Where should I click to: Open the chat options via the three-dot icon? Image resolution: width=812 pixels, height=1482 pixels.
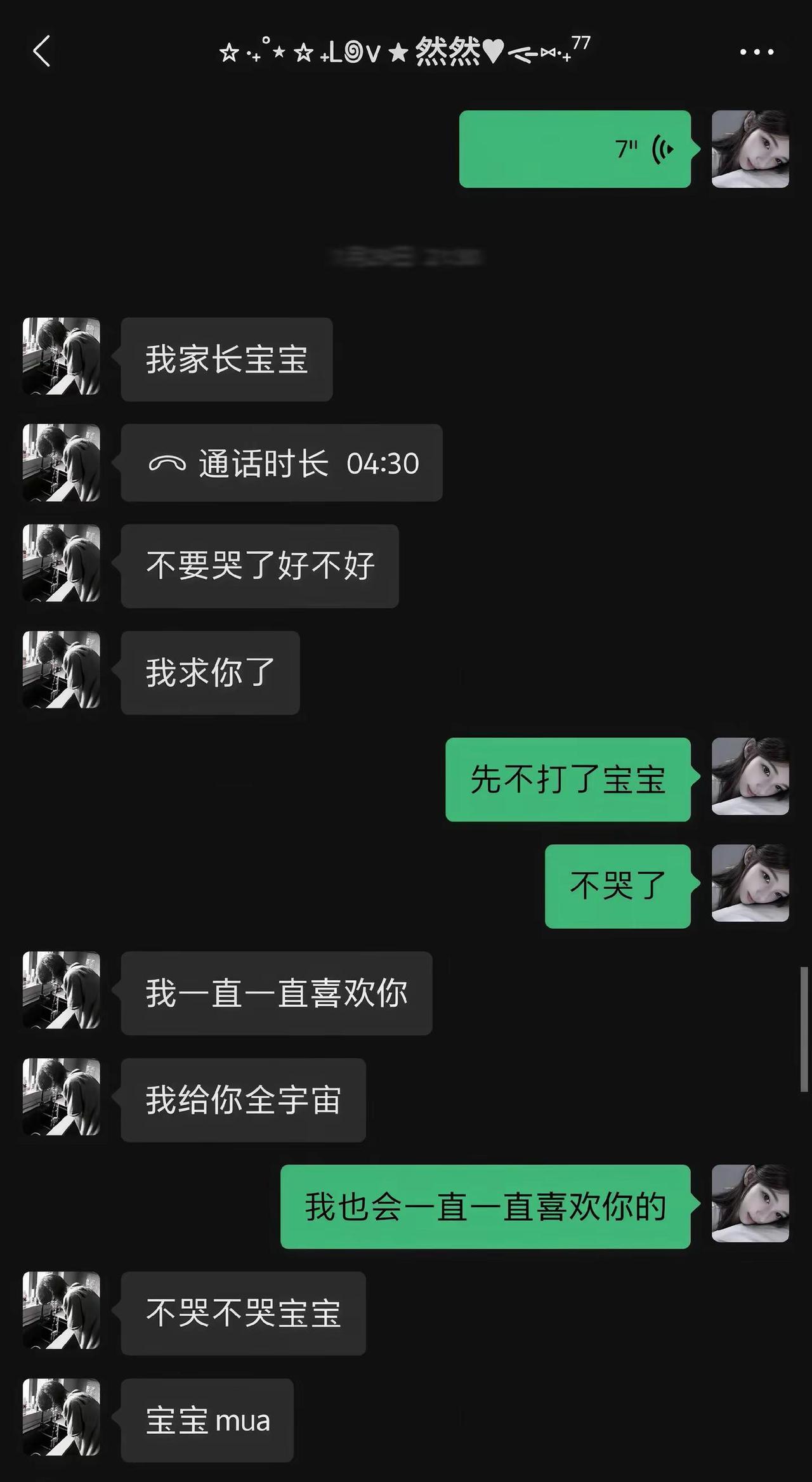click(x=757, y=52)
